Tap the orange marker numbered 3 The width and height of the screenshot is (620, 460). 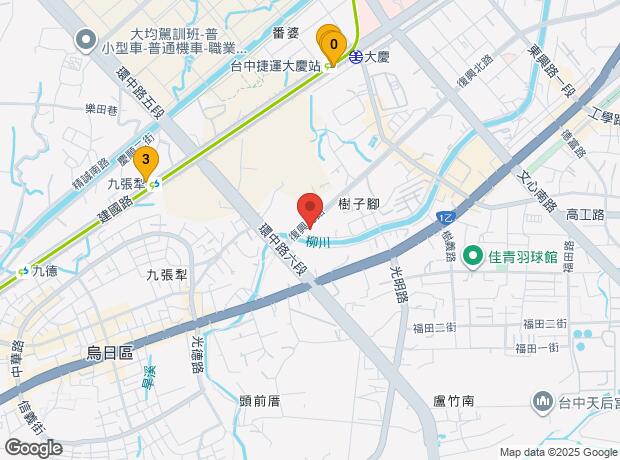pyautogui.click(x=146, y=162)
